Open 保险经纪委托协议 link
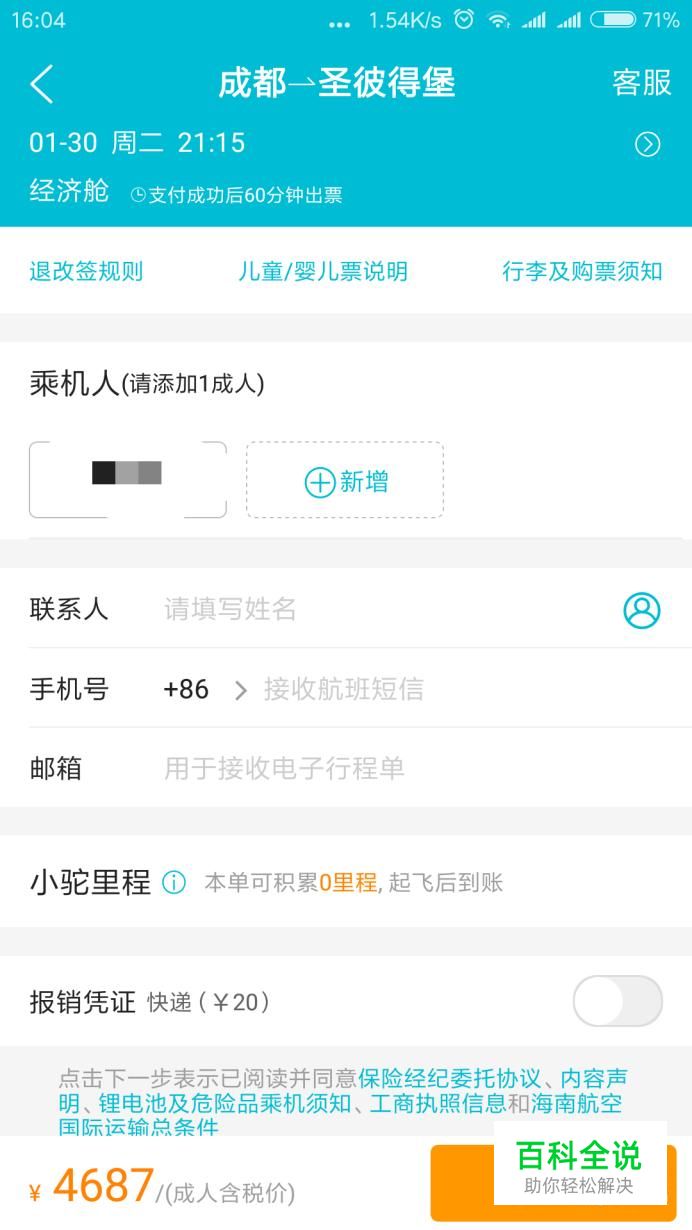 (450, 1079)
